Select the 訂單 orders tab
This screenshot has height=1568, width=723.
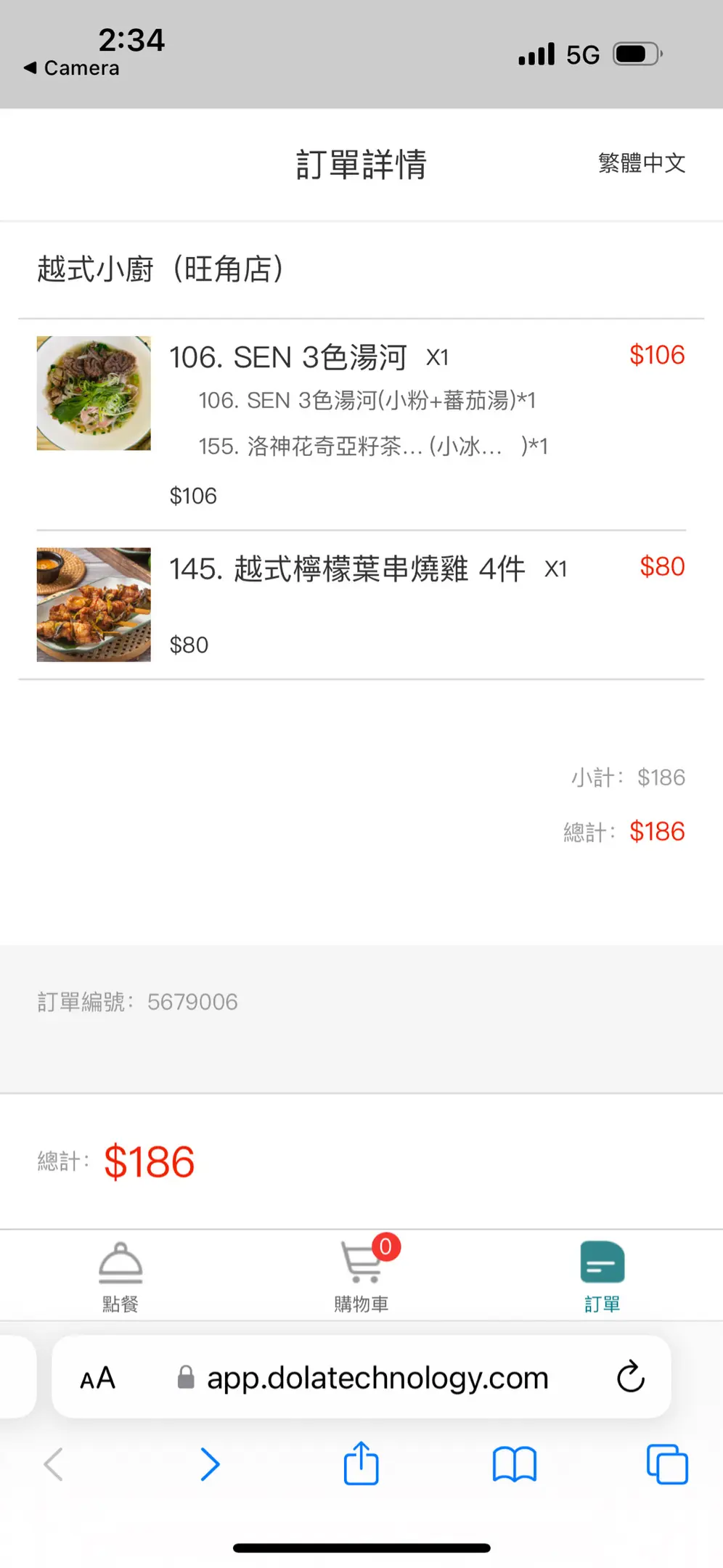coord(602,1278)
